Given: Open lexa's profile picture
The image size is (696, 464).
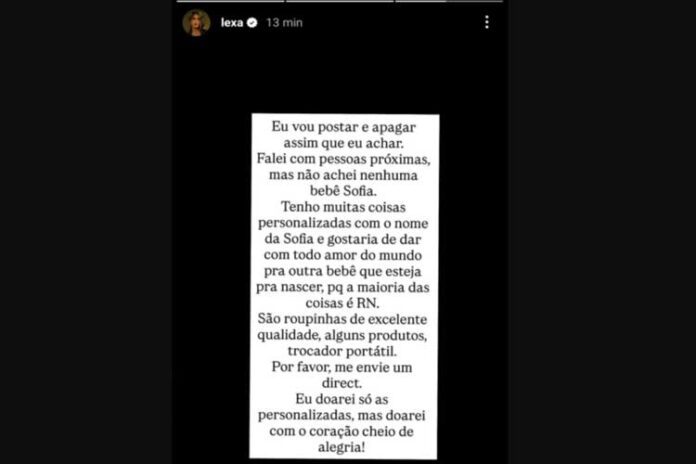Looking at the screenshot, I should [x=195, y=24].
